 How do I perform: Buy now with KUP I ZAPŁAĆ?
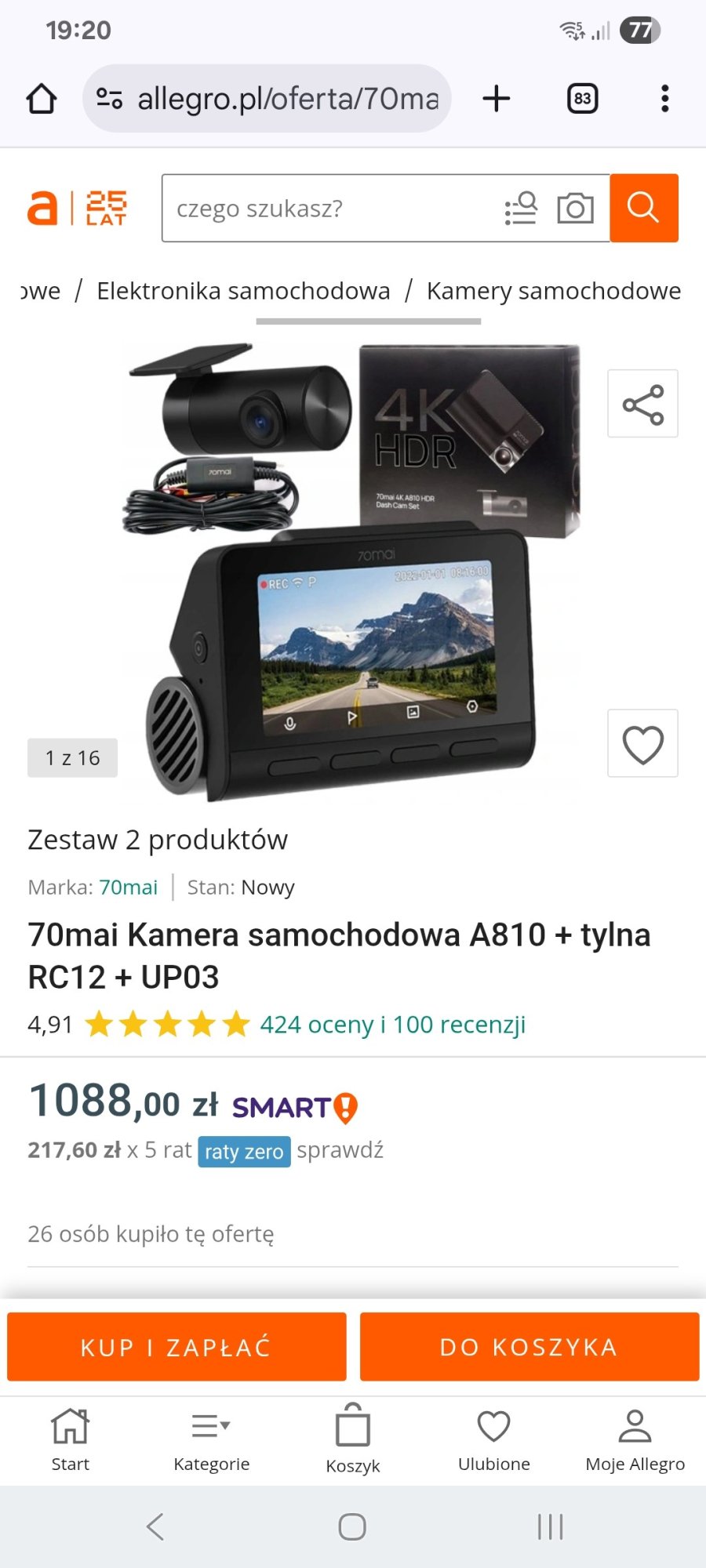tap(176, 1347)
